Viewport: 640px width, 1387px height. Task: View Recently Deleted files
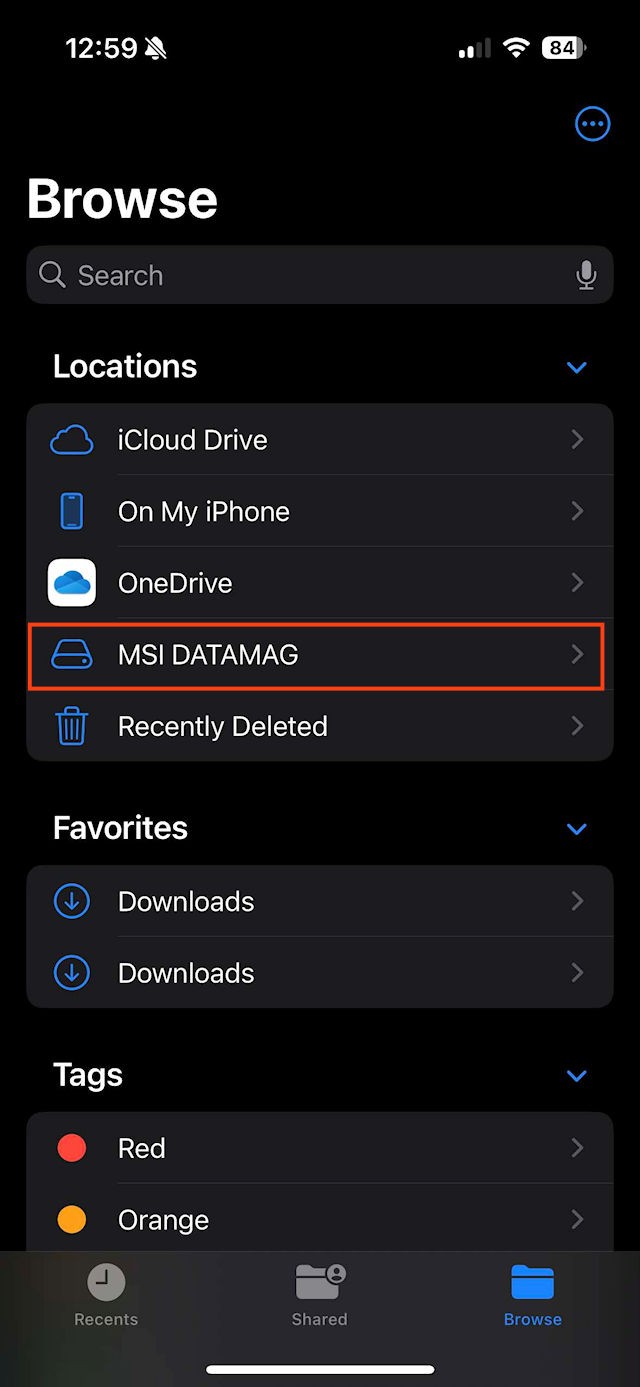point(319,727)
